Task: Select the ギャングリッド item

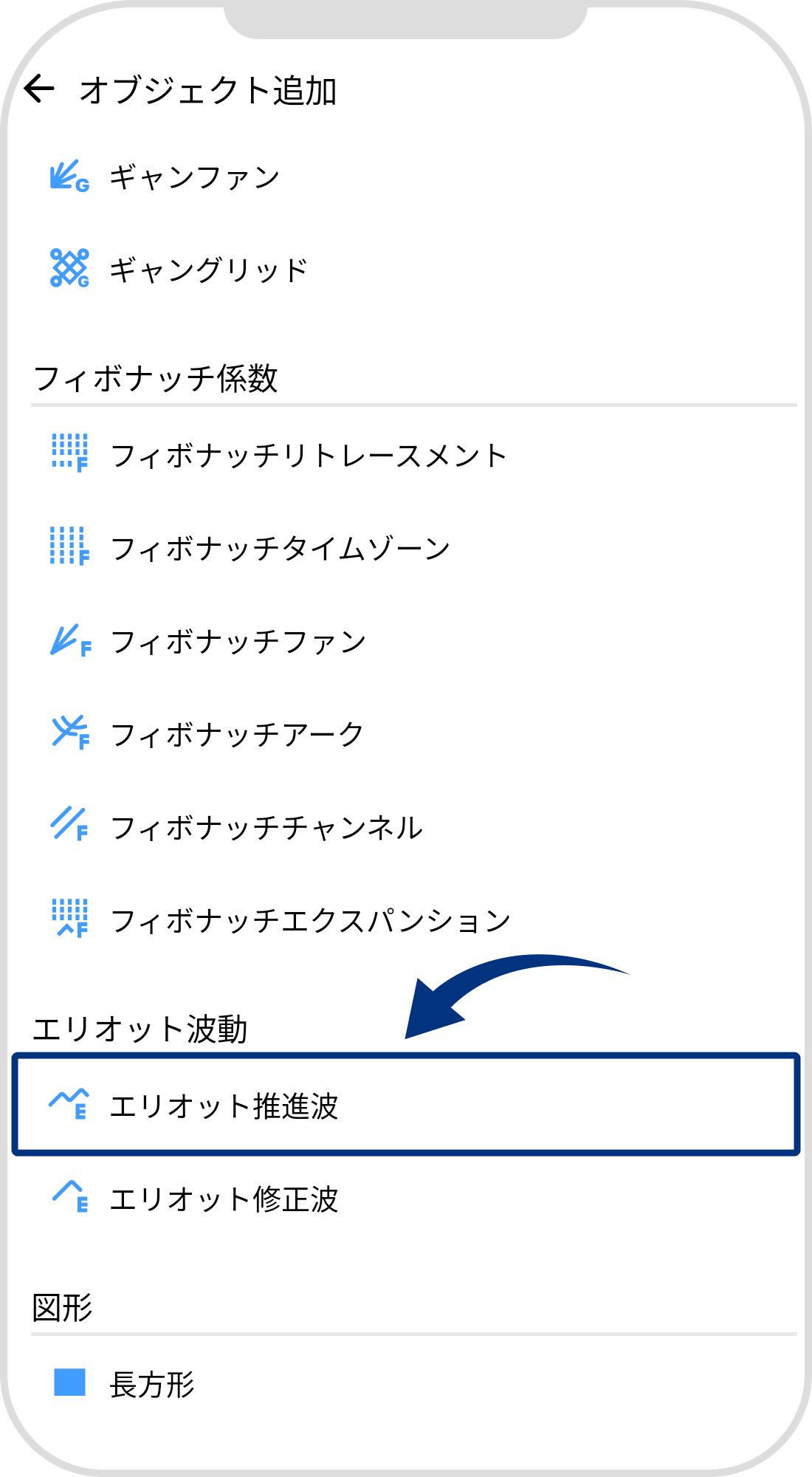Action: tap(207, 270)
